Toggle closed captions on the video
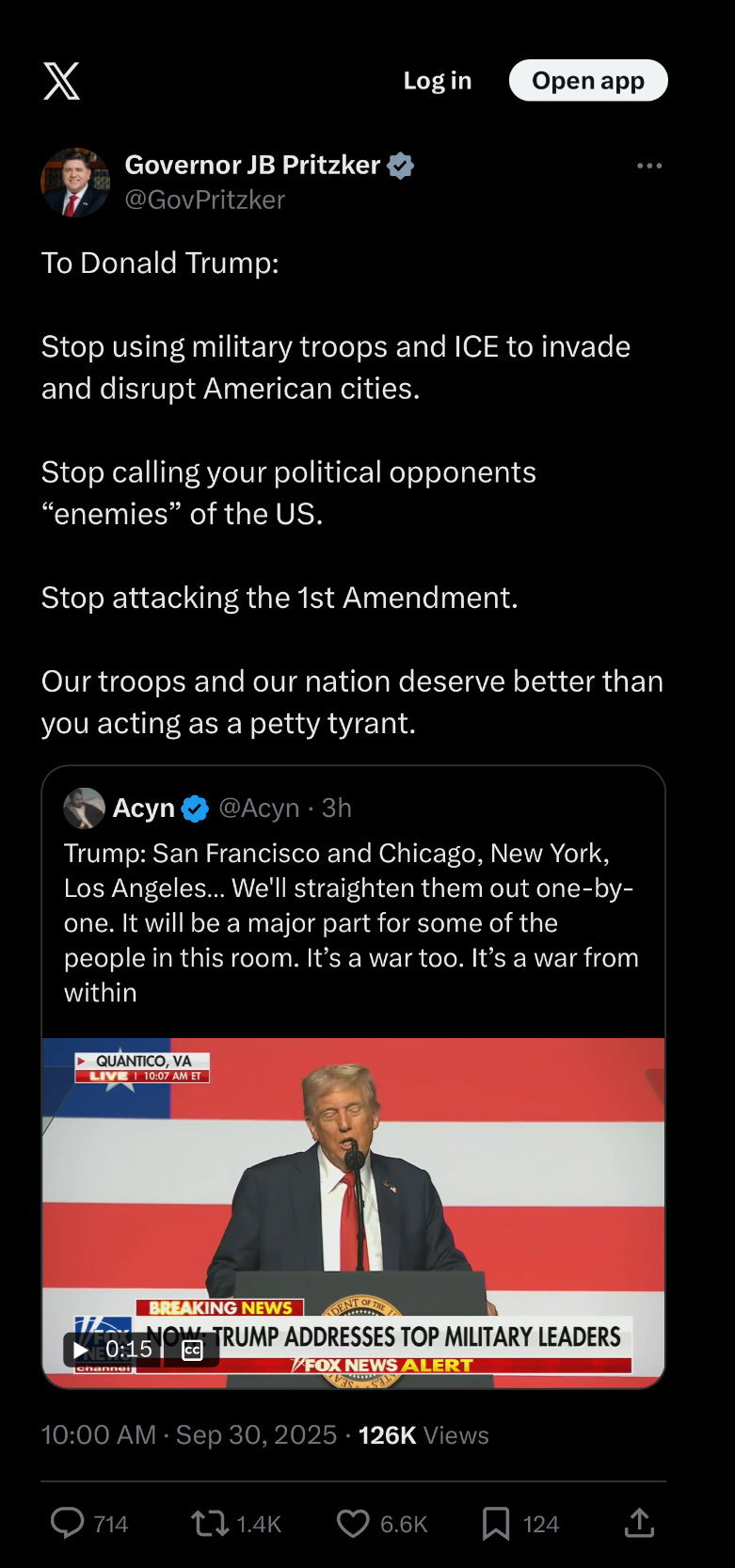735x1568 pixels. point(192,1350)
